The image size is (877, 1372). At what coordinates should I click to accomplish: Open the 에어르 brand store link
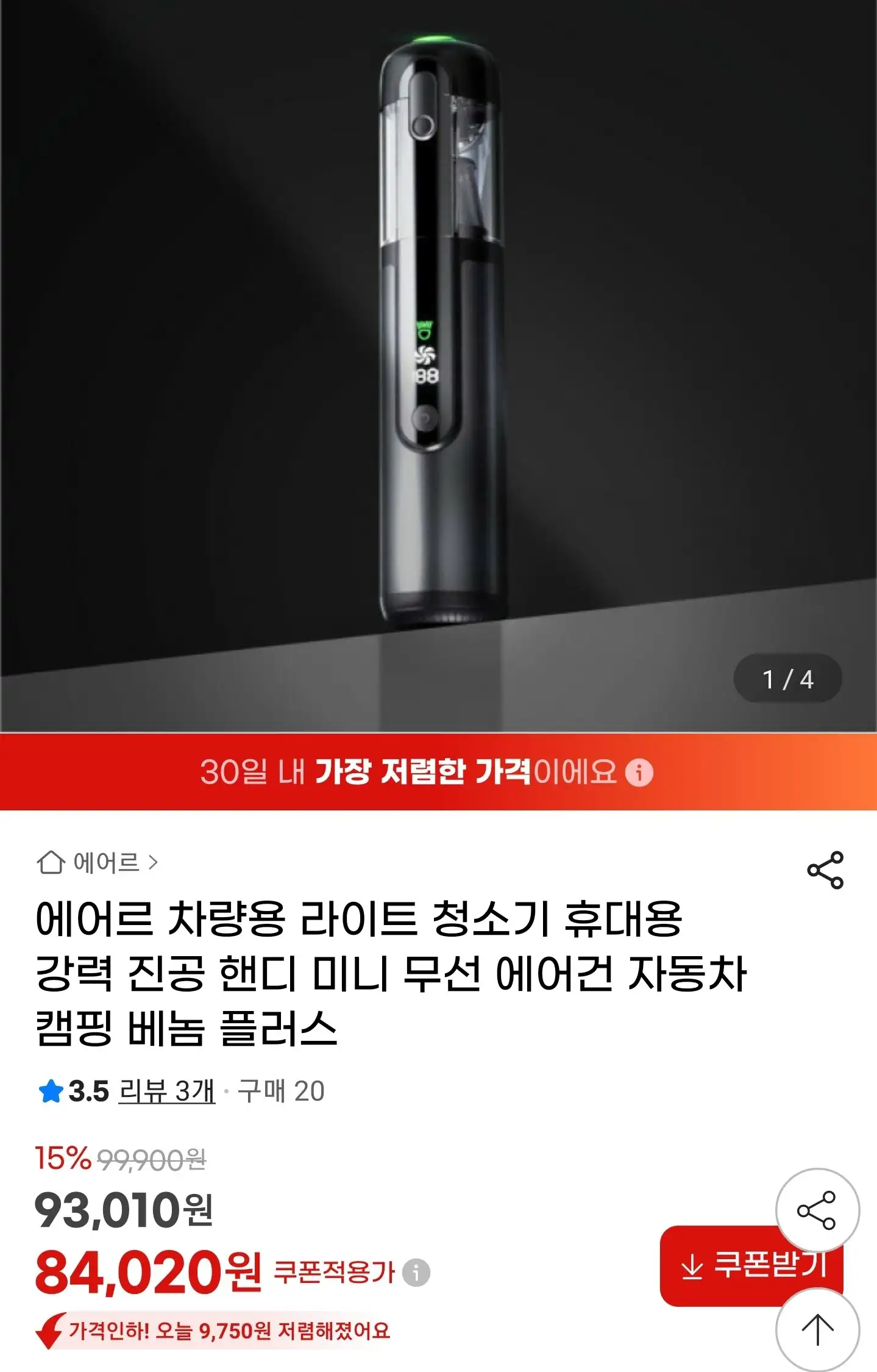click(98, 862)
